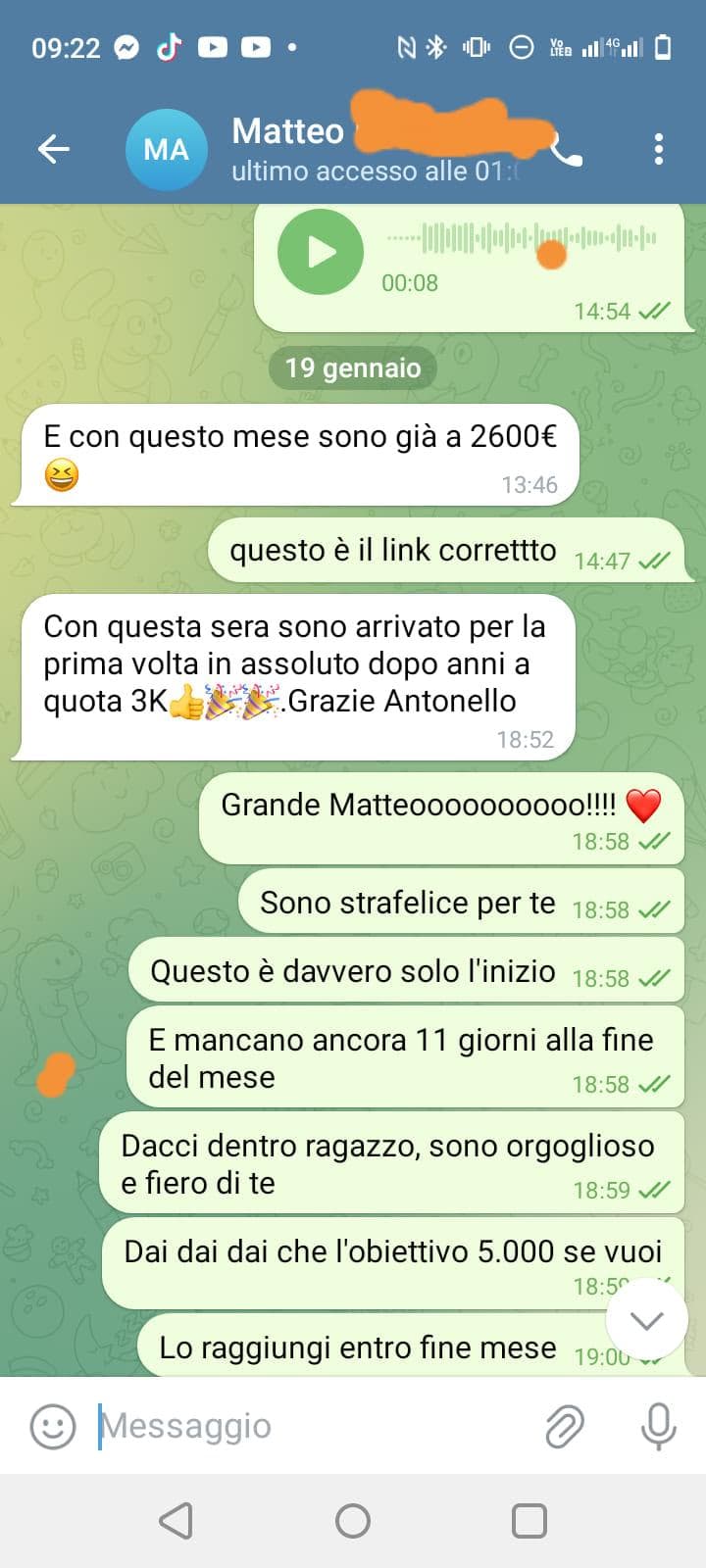The width and height of the screenshot is (706, 1568).
Task: Open the three-dot overflow menu
Action: click(x=658, y=149)
